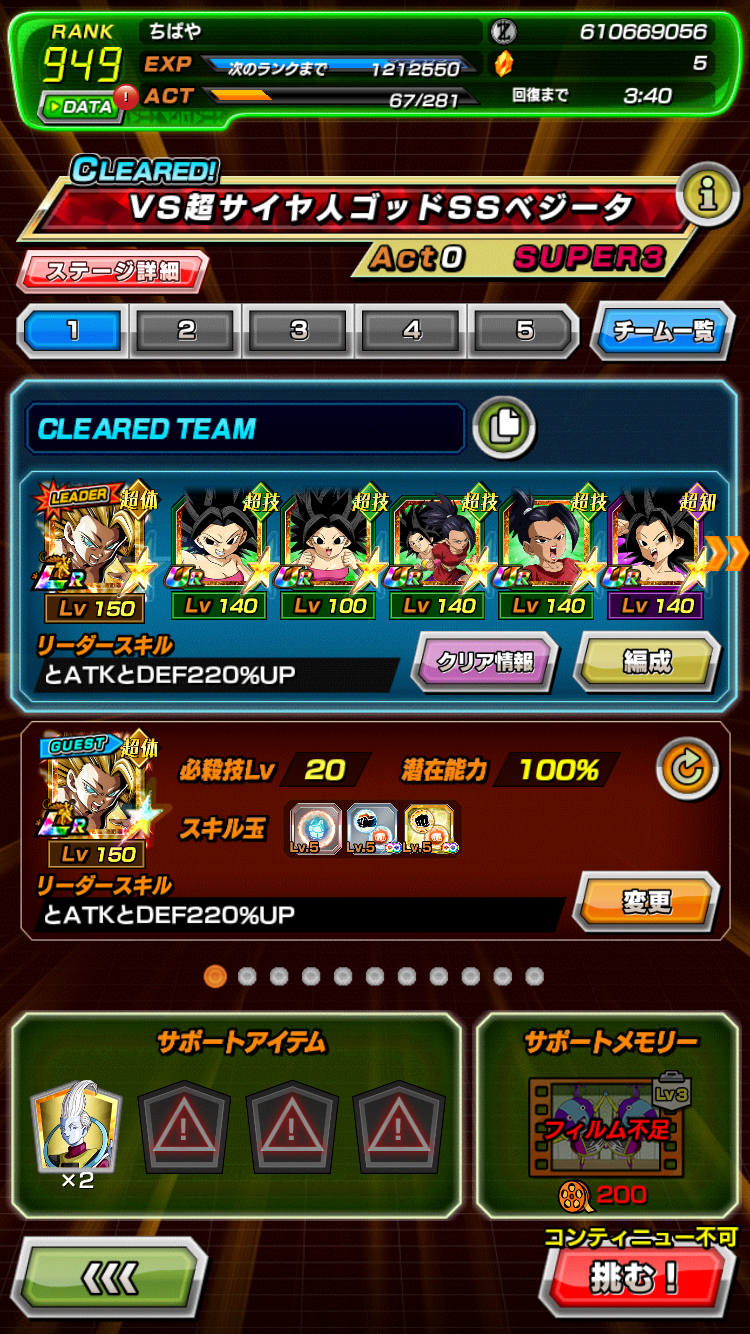Open the stage info icon
The width and height of the screenshot is (750, 1334).
coord(708,195)
